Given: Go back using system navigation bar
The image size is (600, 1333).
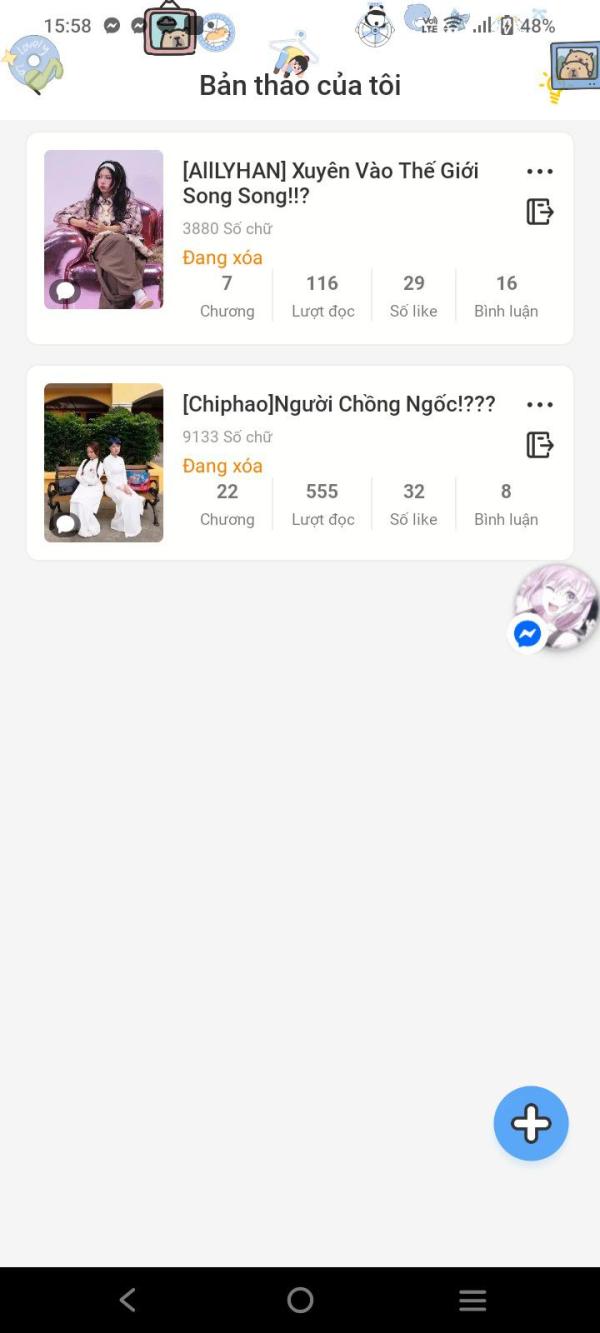Looking at the screenshot, I should coord(127,1299).
